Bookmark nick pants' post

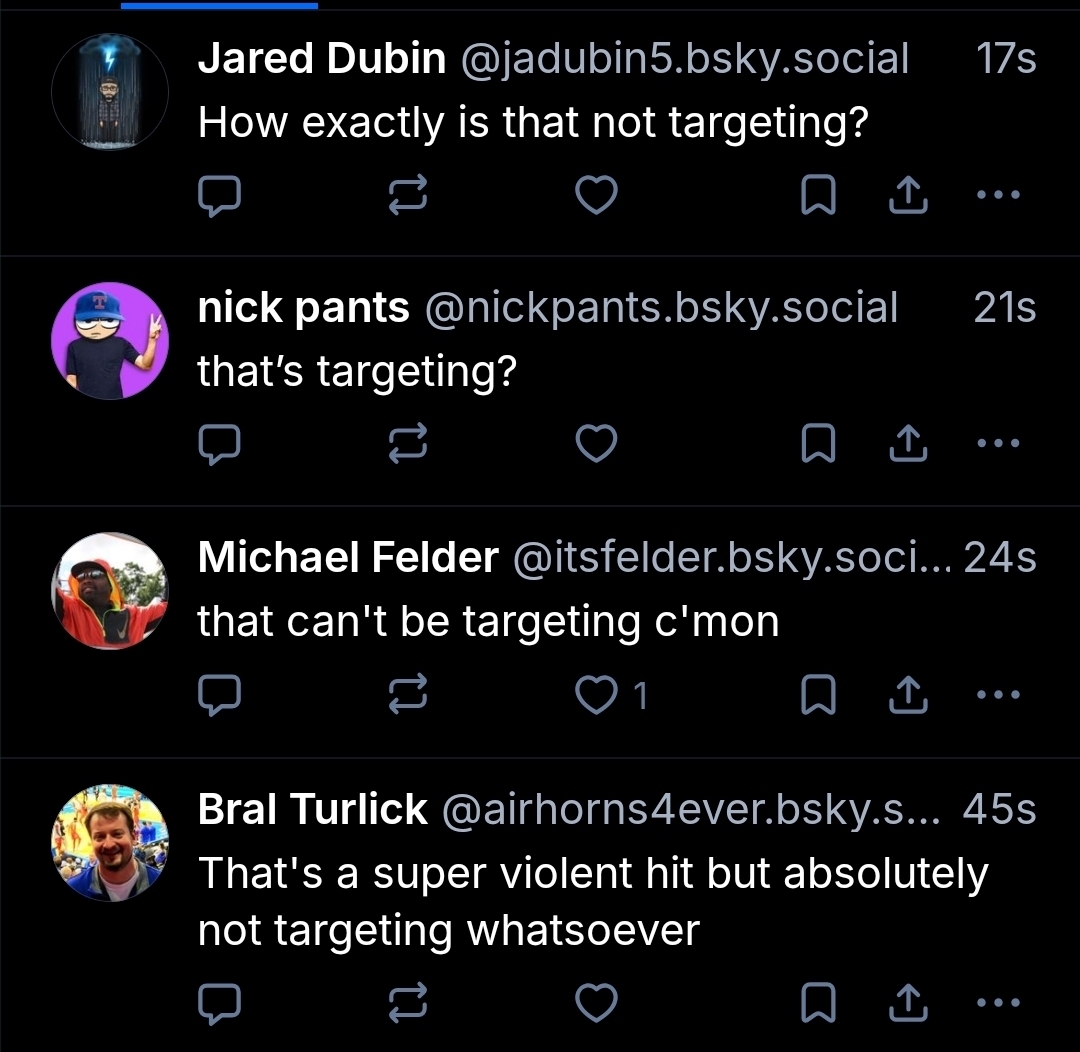819,445
